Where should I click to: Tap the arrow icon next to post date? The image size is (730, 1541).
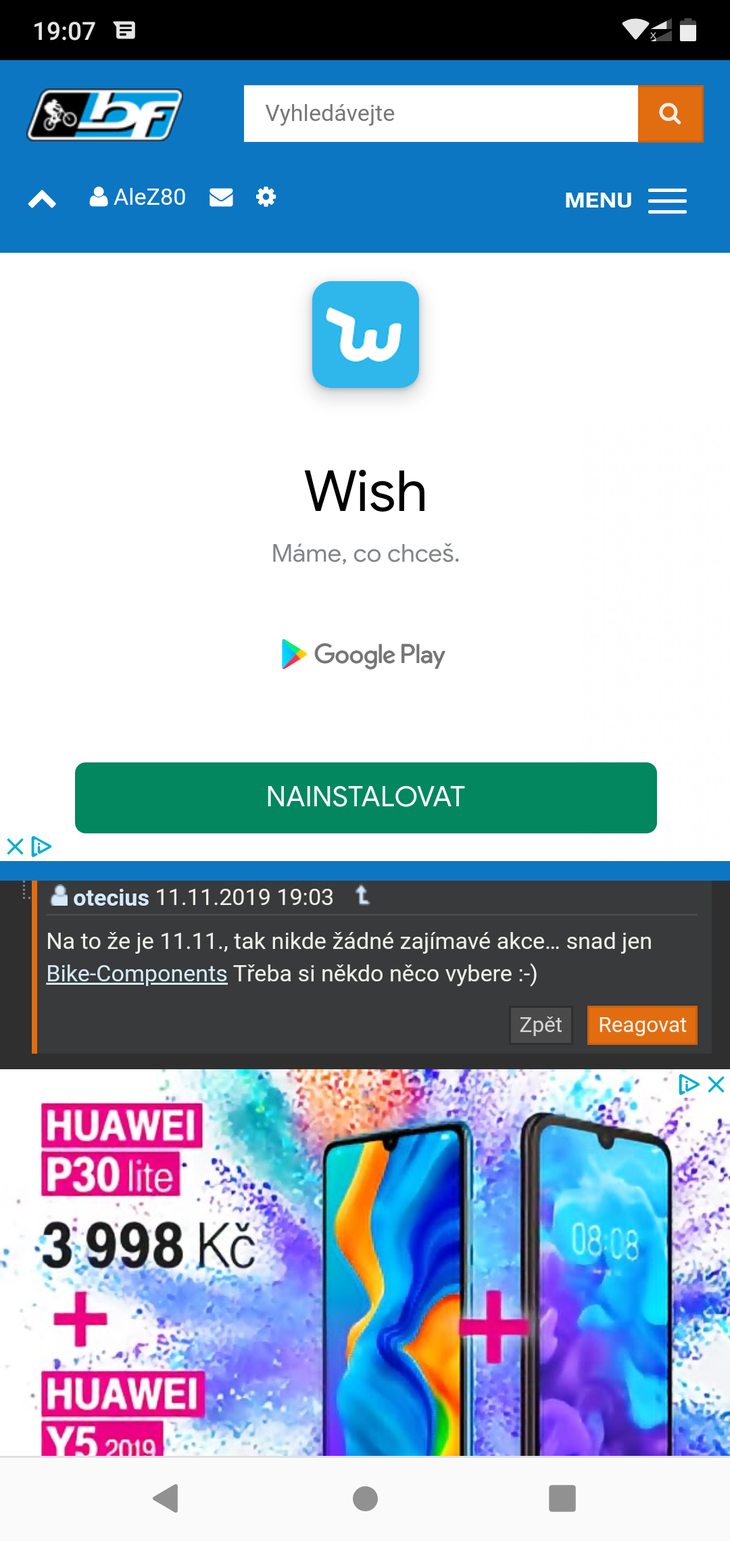(x=363, y=896)
